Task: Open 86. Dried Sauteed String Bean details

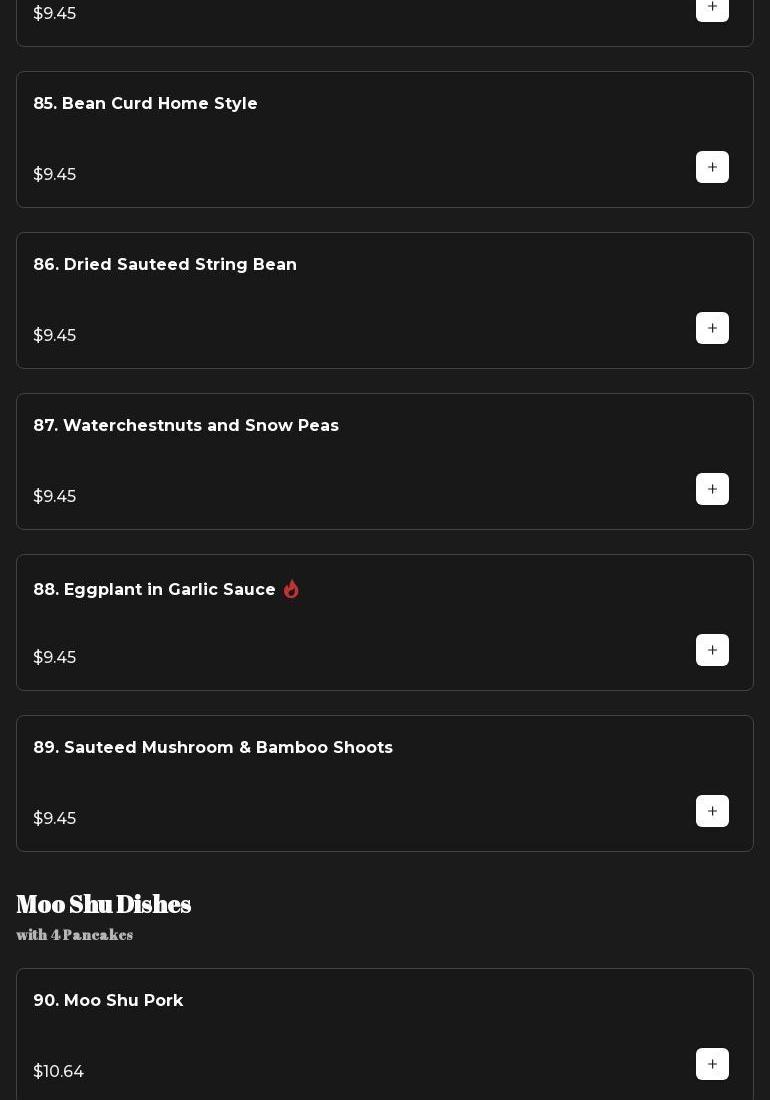Action: (x=165, y=265)
